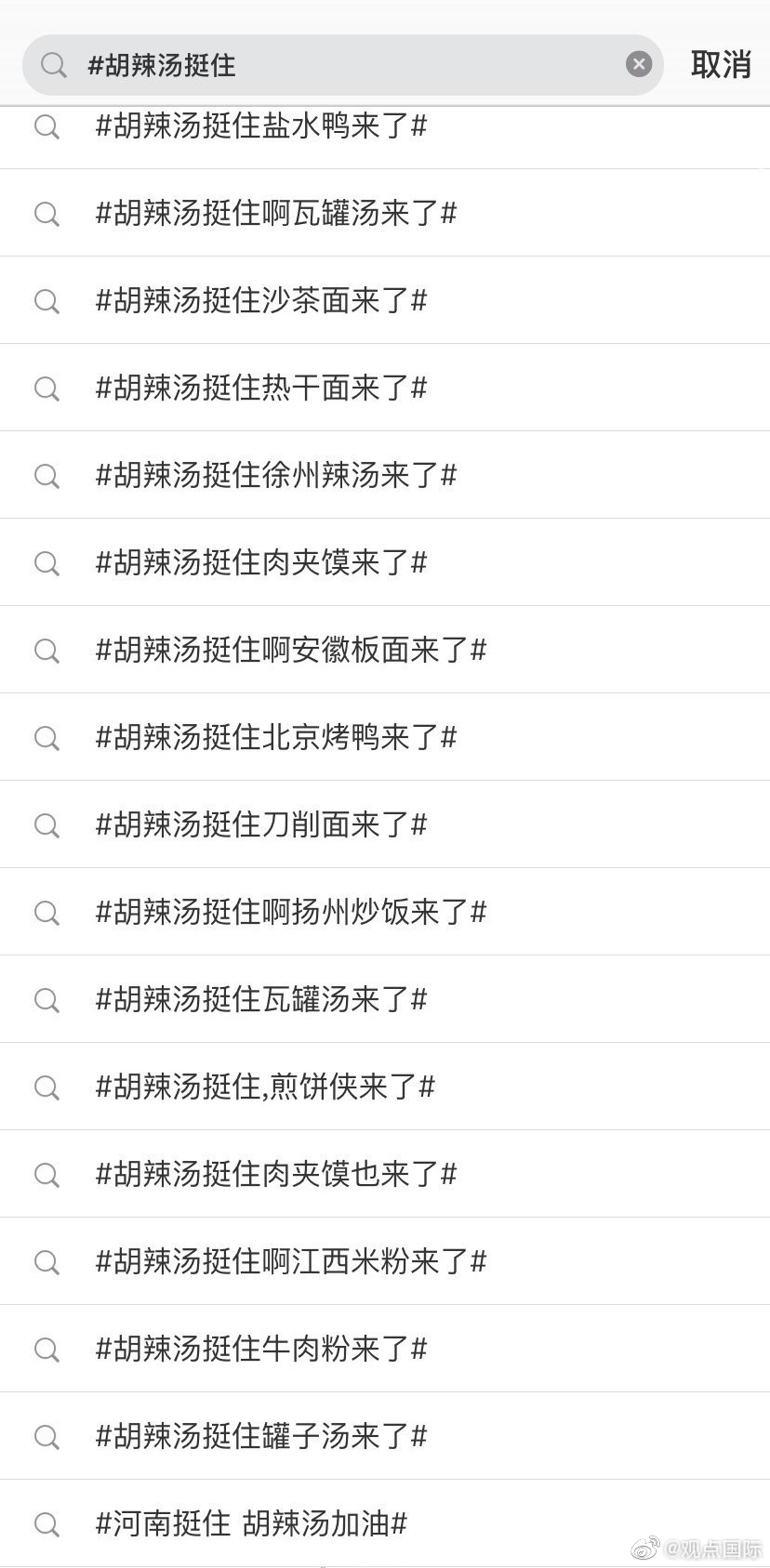Choose suggestion #胡辣汤挺住罐子汤来了#

coord(261,1436)
